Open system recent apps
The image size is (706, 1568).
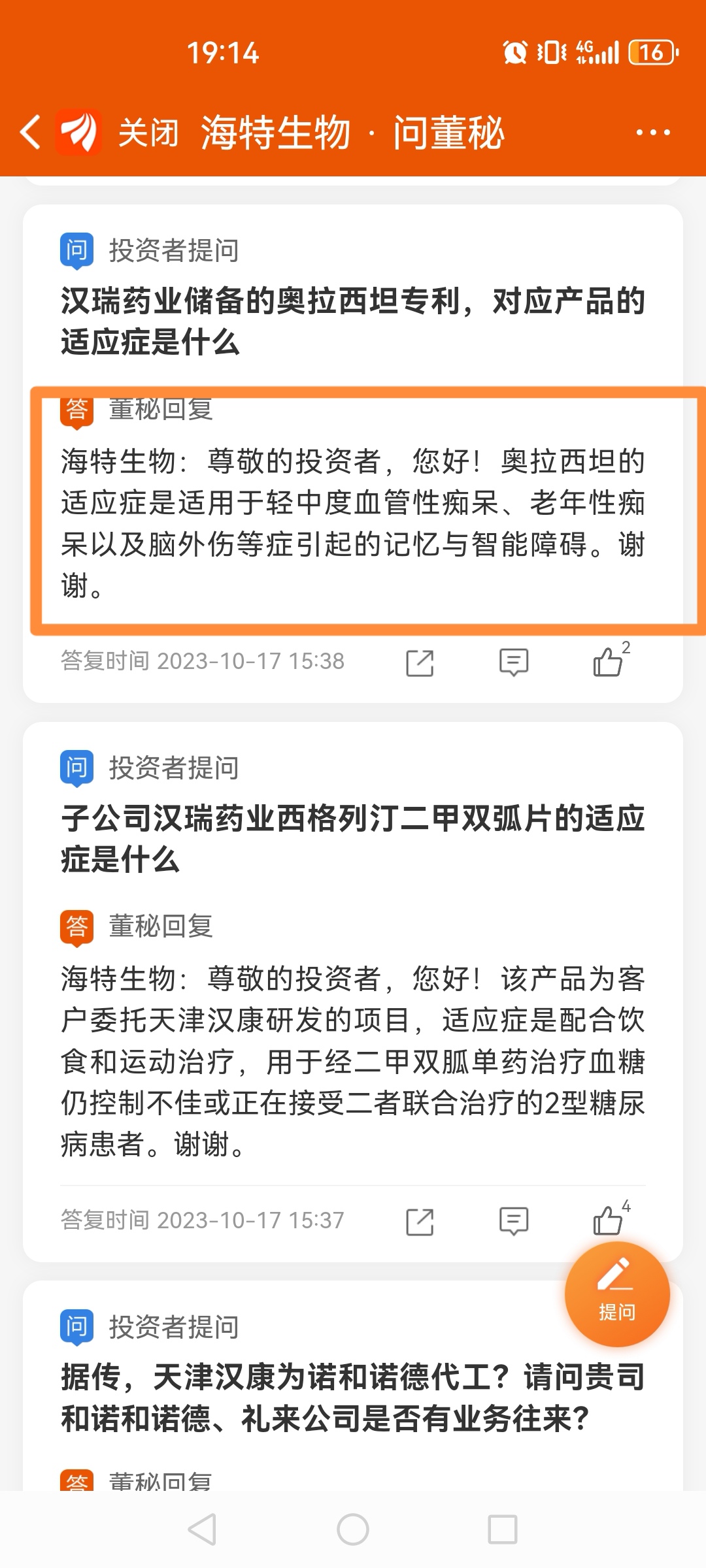coord(503,1529)
